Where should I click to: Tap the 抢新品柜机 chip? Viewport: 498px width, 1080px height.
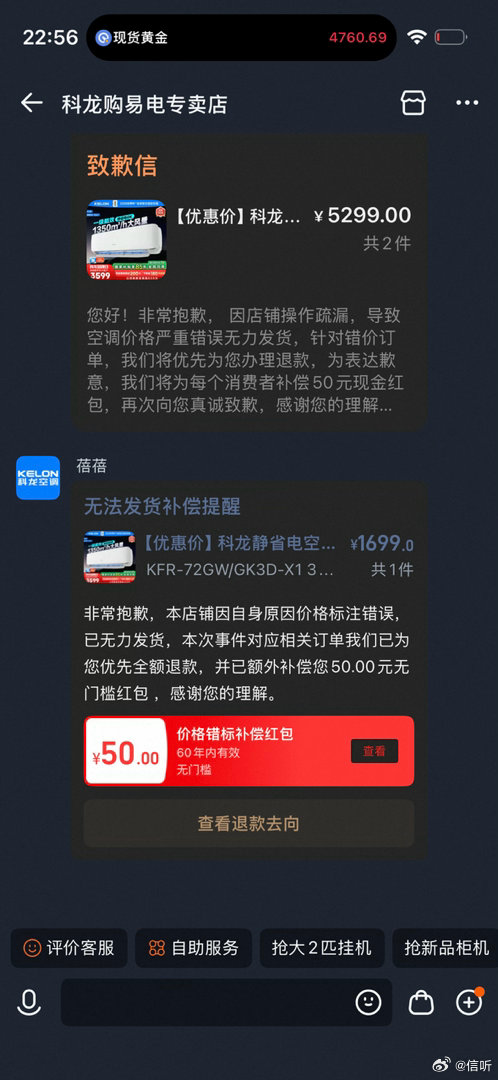click(445, 948)
